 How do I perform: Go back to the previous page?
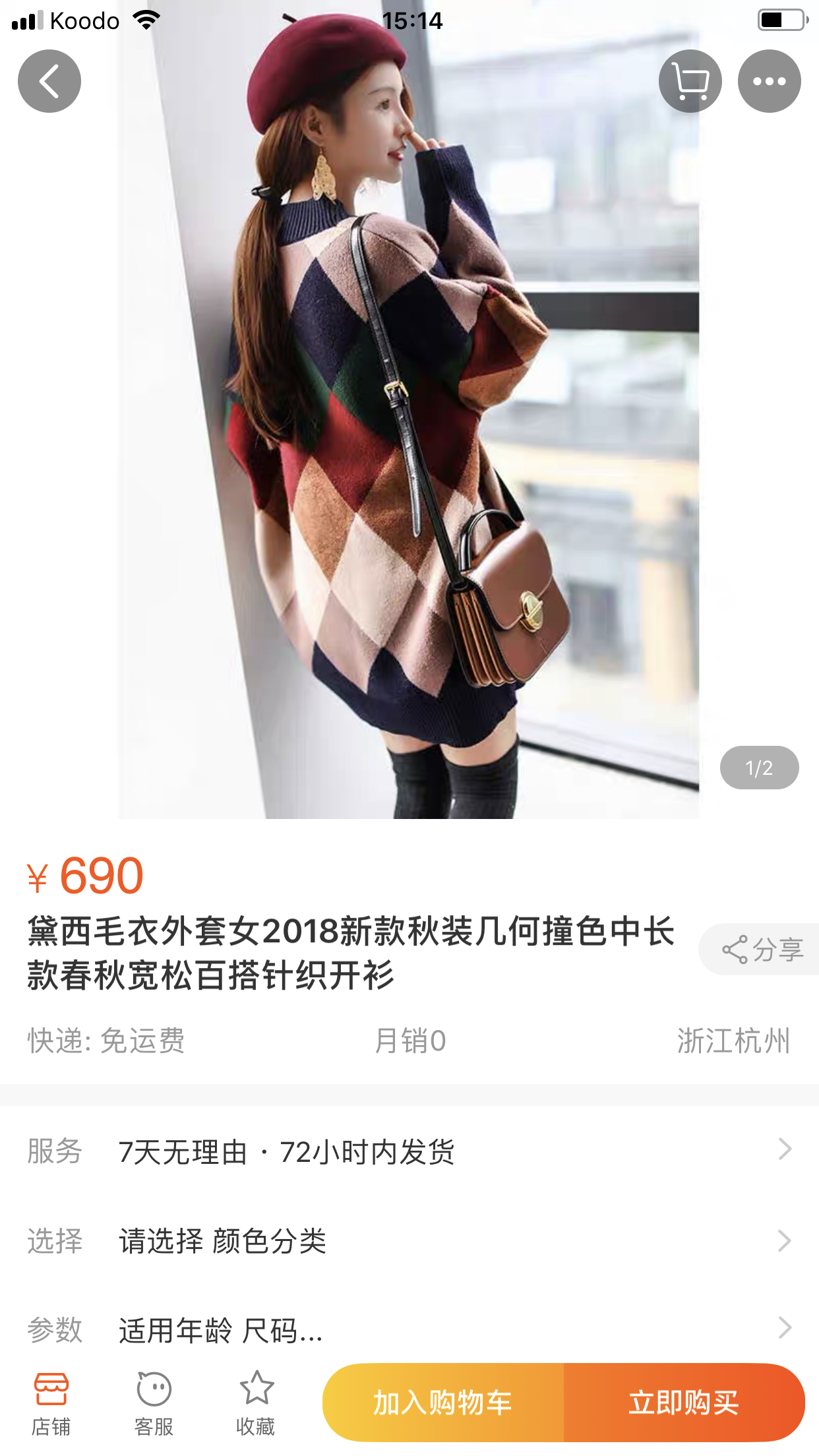[49, 81]
